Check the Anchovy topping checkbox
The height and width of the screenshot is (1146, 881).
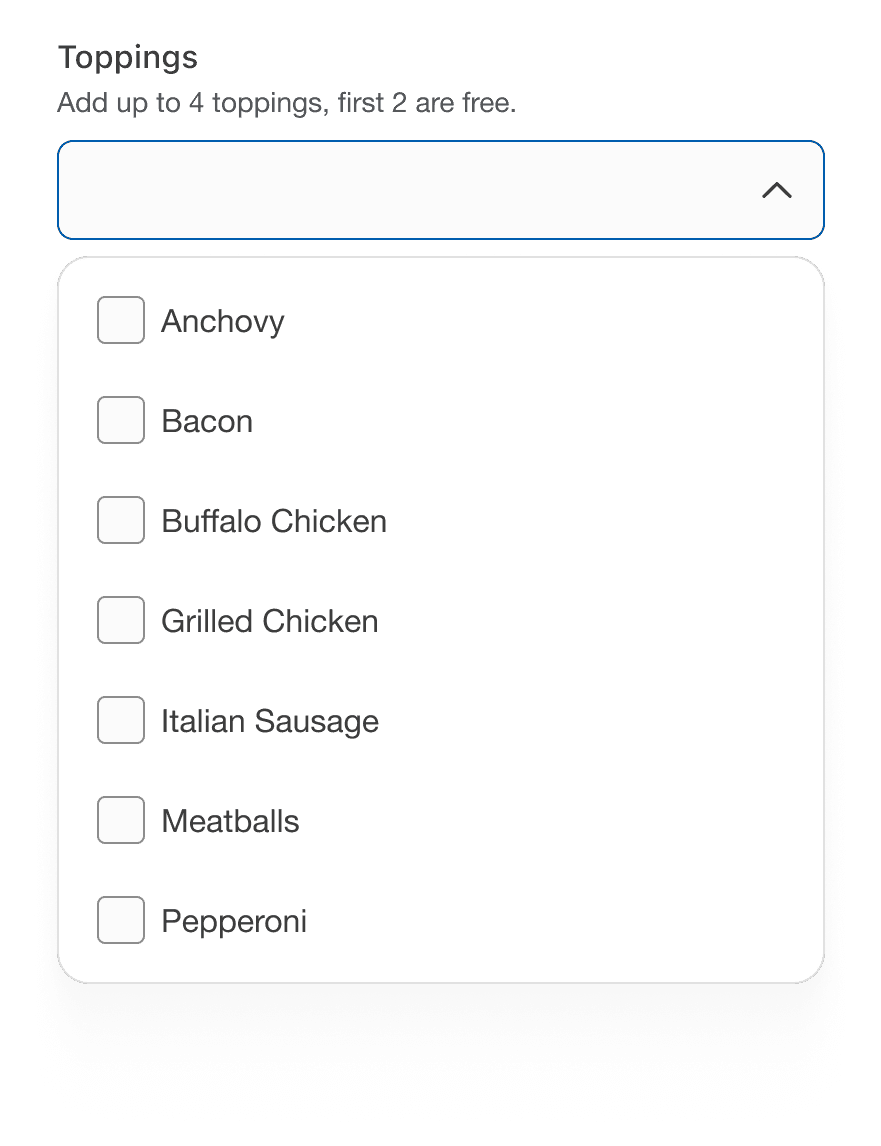[120, 320]
